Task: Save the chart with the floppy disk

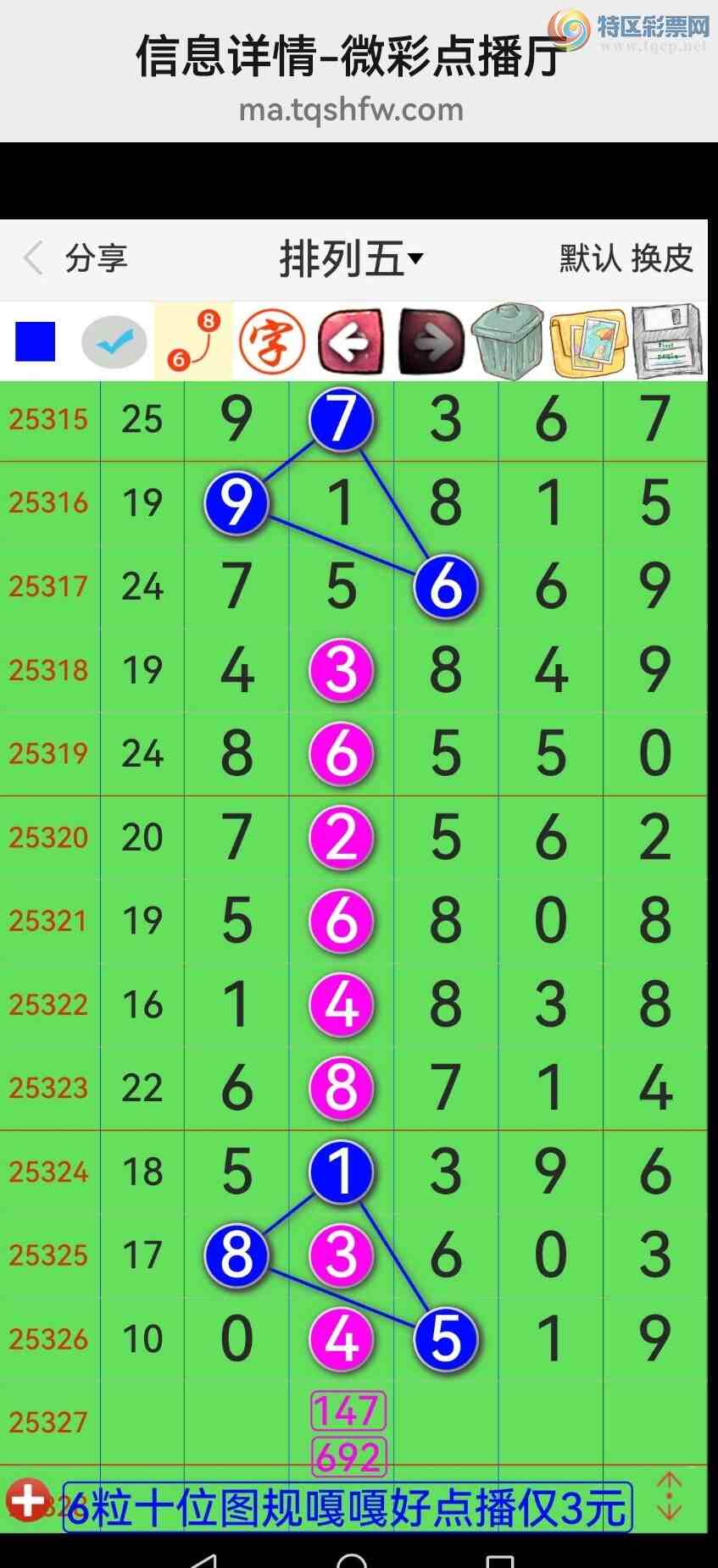Action: point(668,341)
